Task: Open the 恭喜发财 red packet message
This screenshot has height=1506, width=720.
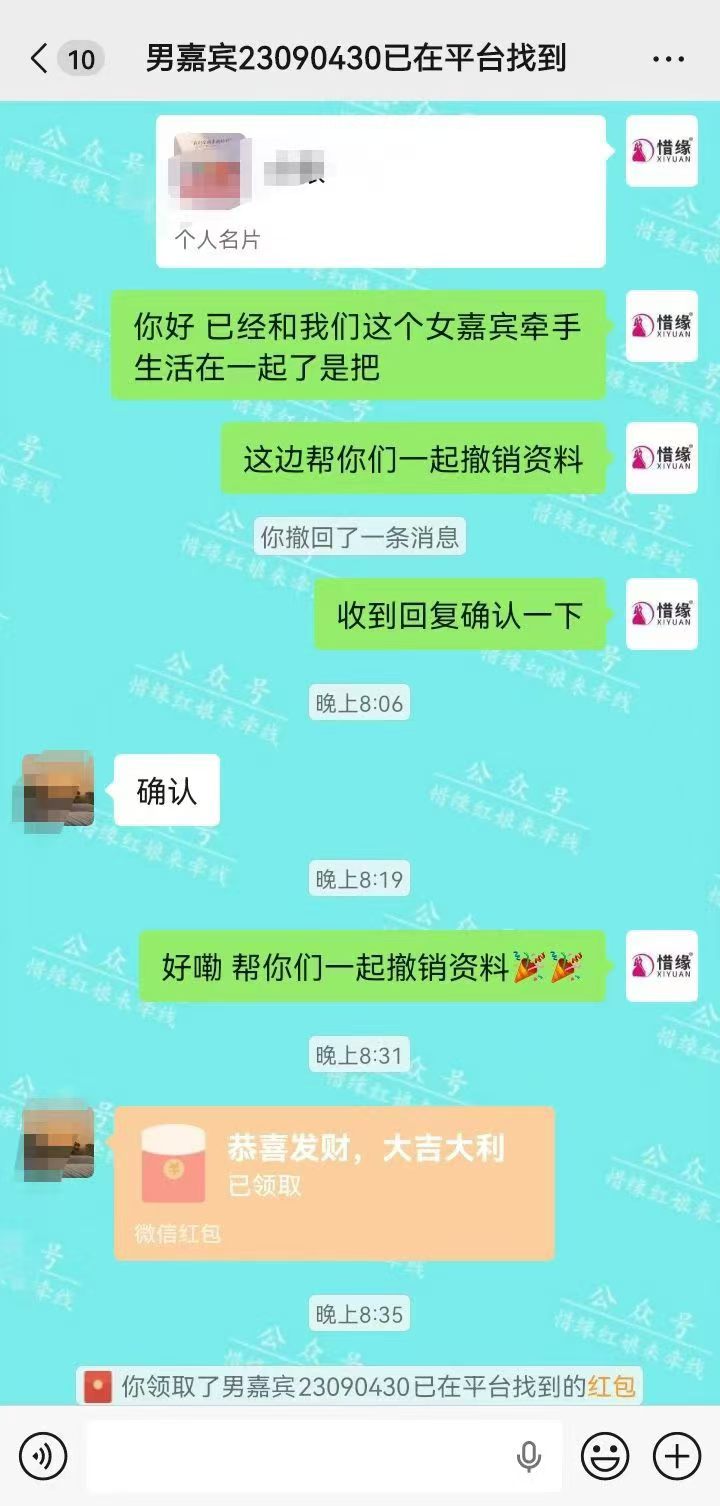Action: pyautogui.click(x=334, y=1182)
